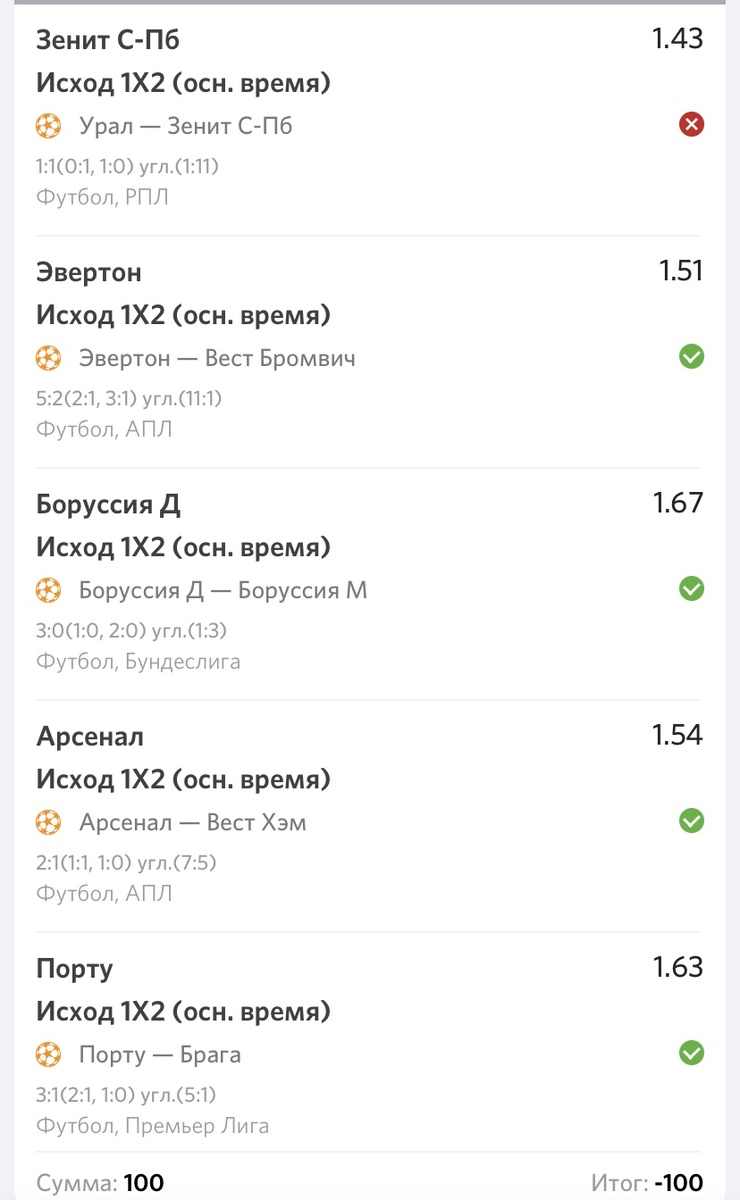Image resolution: width=740 pixels, height=1200 pixels.
Task: Click green checkmark on Порту bet
Action: 691,1054
